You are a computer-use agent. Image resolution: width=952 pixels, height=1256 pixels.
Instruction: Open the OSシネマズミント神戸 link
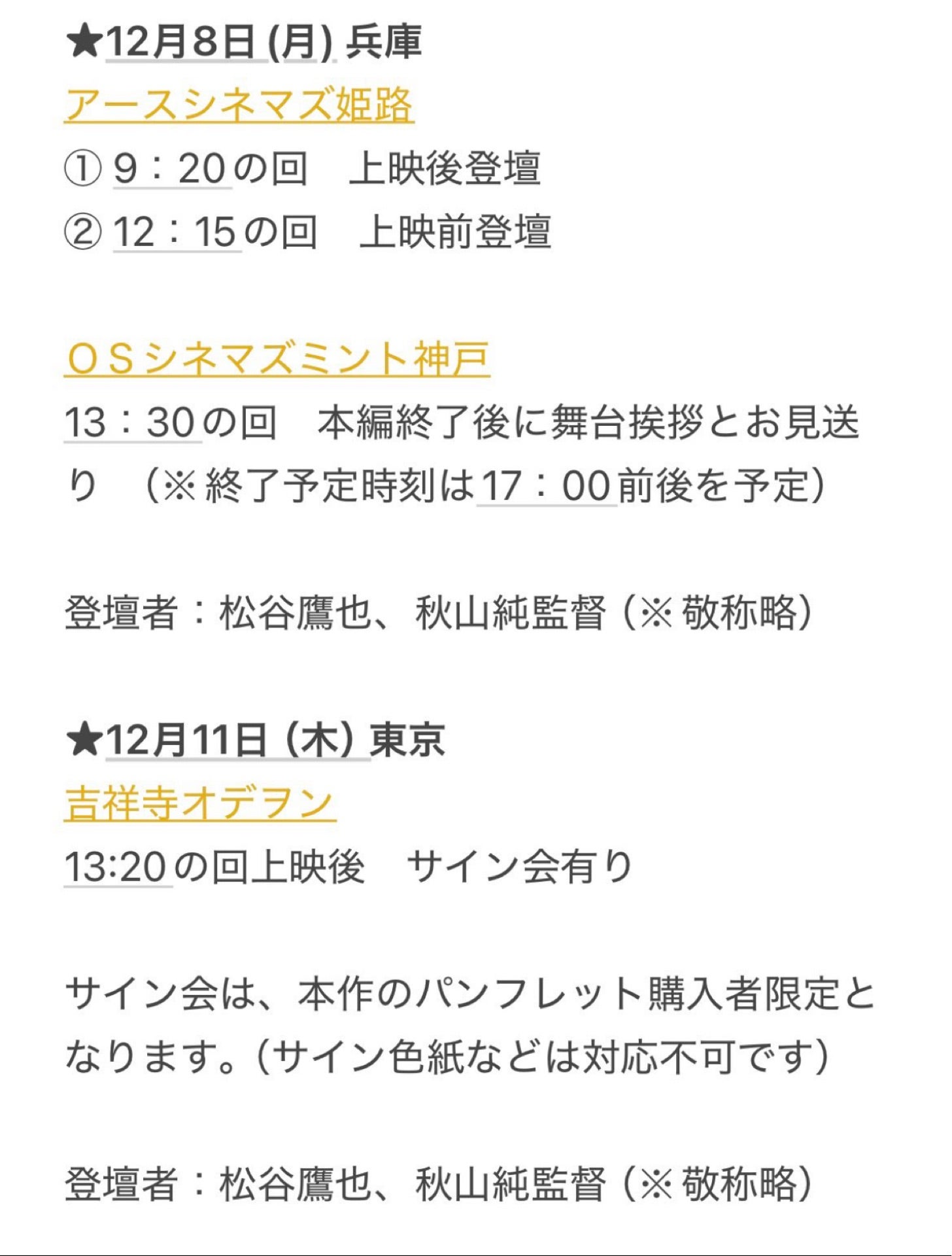pyautogui.click(x=277, y=358)
